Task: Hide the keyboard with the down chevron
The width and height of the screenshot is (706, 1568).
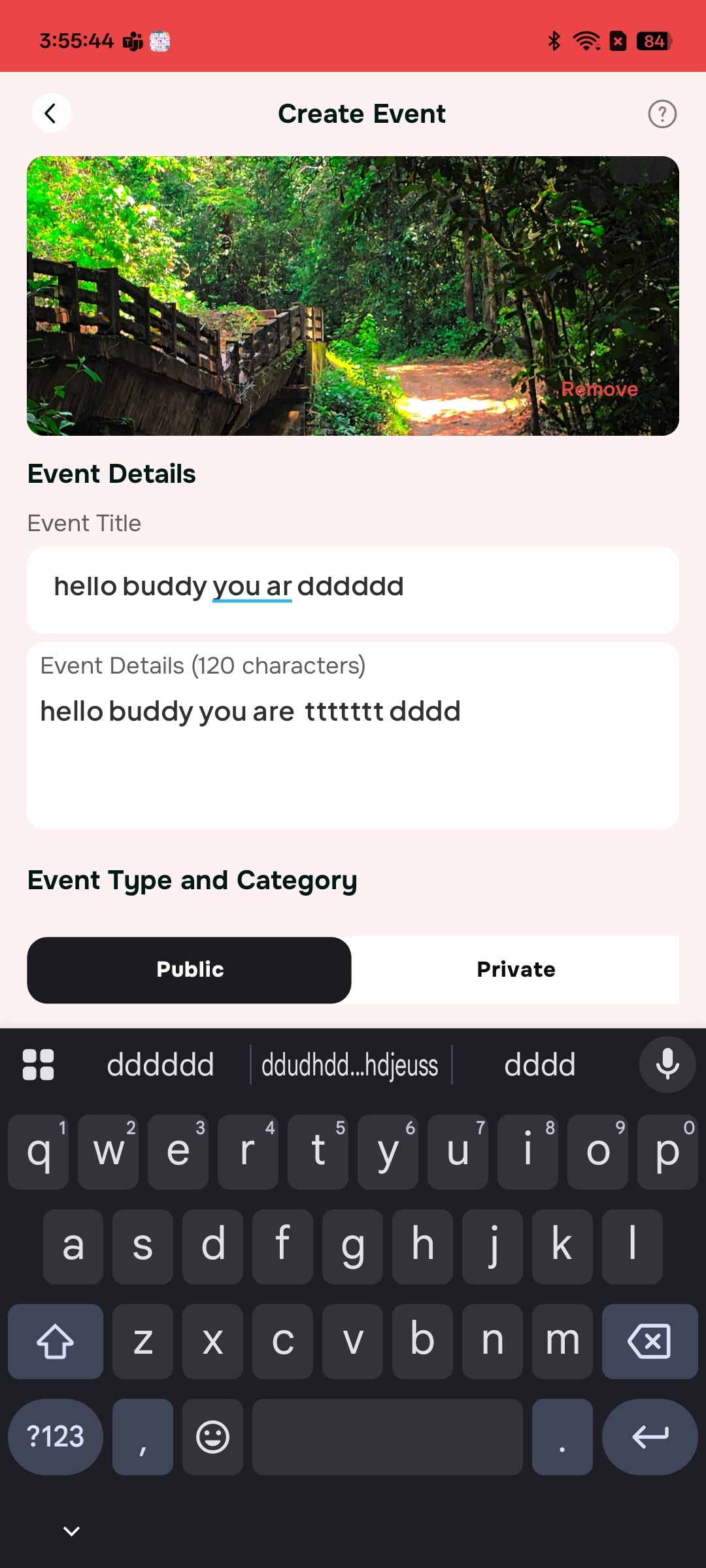Action: [x=71, y=1531]
